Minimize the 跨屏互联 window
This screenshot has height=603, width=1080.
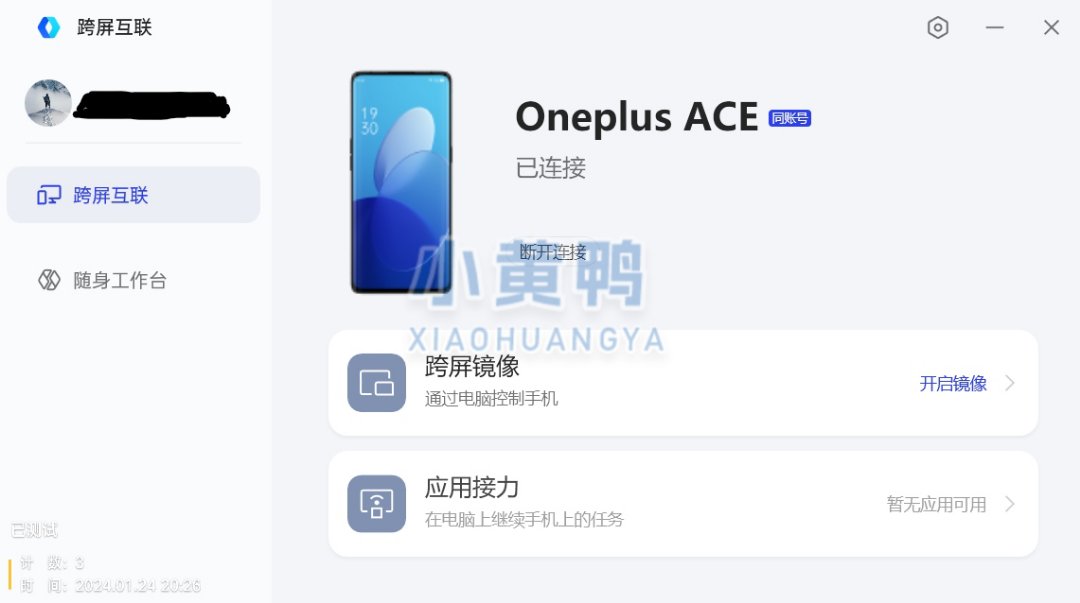(x=994, y=28)
